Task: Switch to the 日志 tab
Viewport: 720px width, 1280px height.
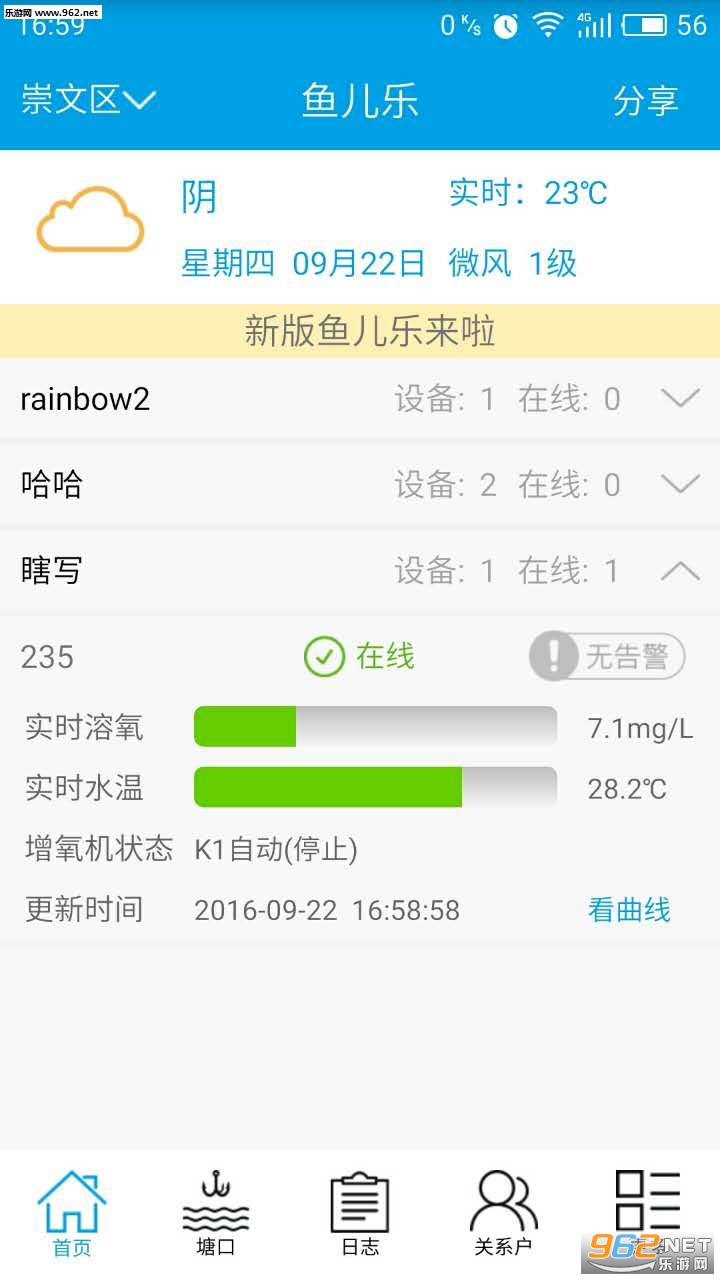Action: click(360, 1214)
